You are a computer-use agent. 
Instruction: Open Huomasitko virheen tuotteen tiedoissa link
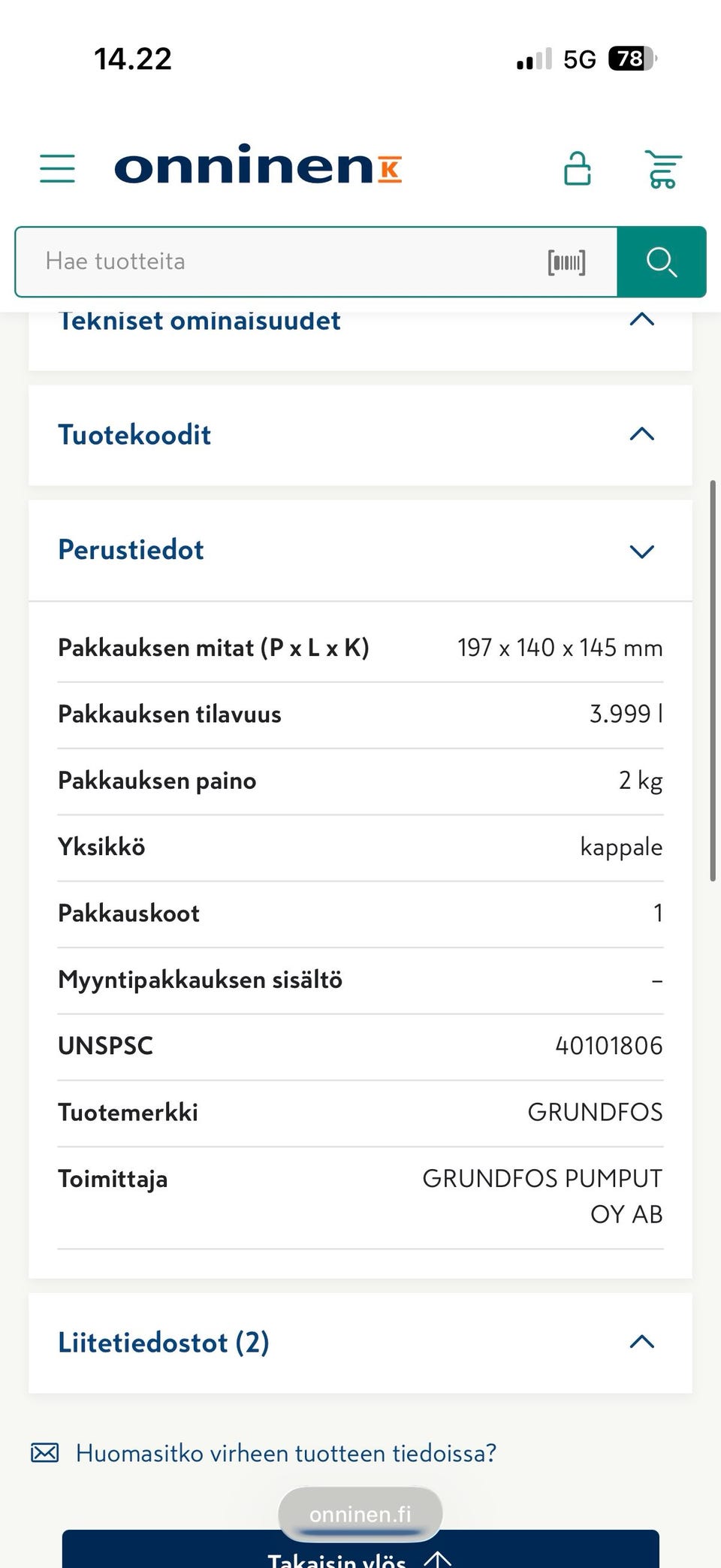click(285, 1453)
